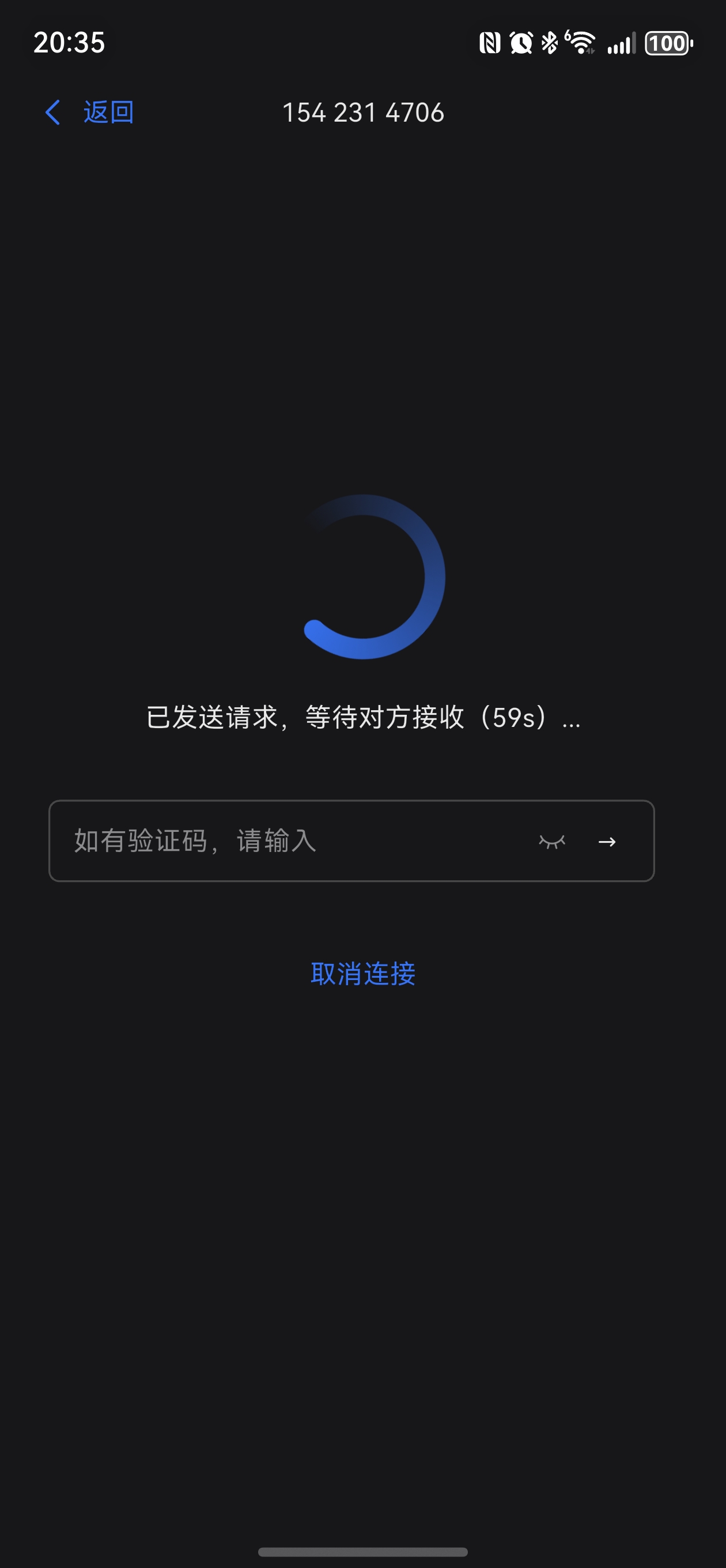726x1568 pixels.
Task: Tap 返回 to go back
Action: coord(108,112)
